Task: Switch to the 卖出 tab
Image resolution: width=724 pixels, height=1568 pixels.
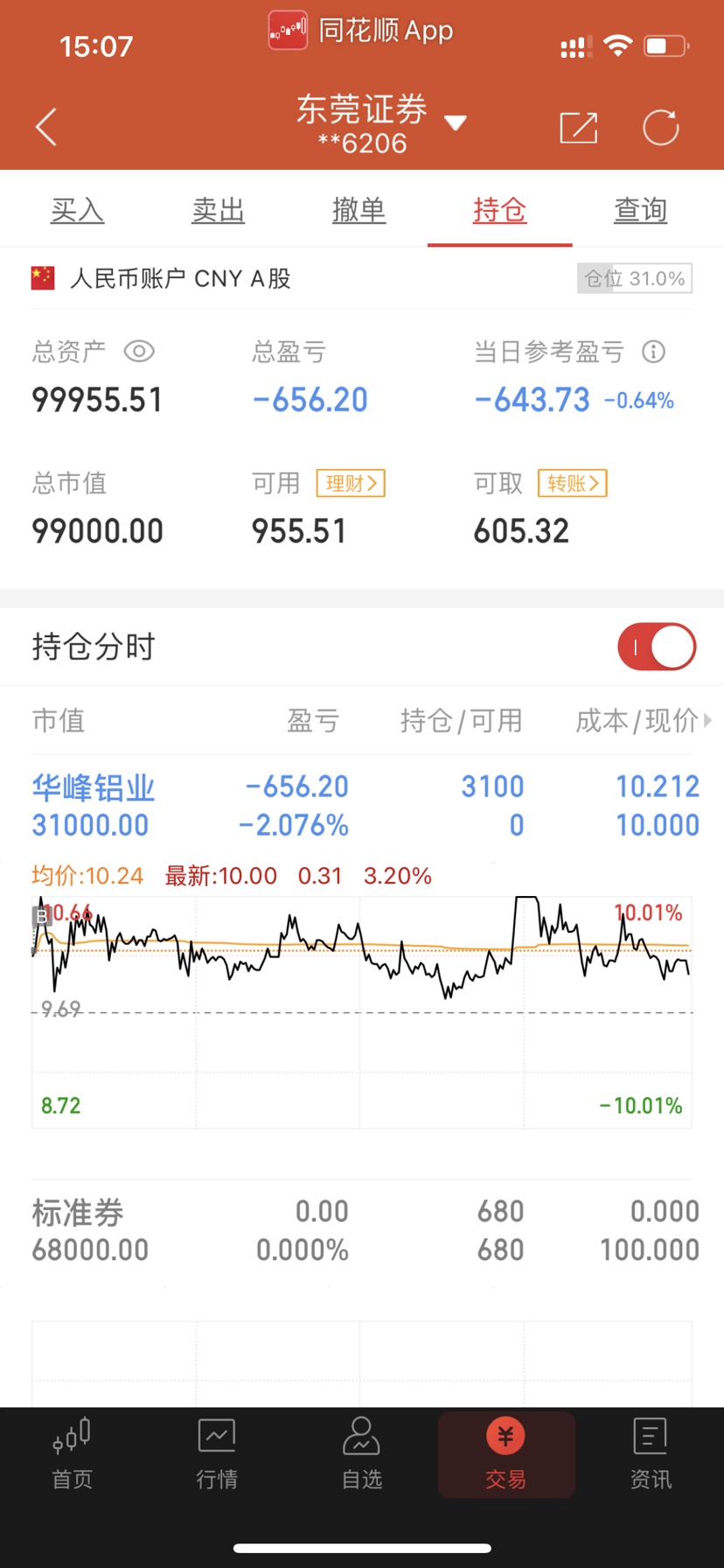Action: click(x=219, y=210)
